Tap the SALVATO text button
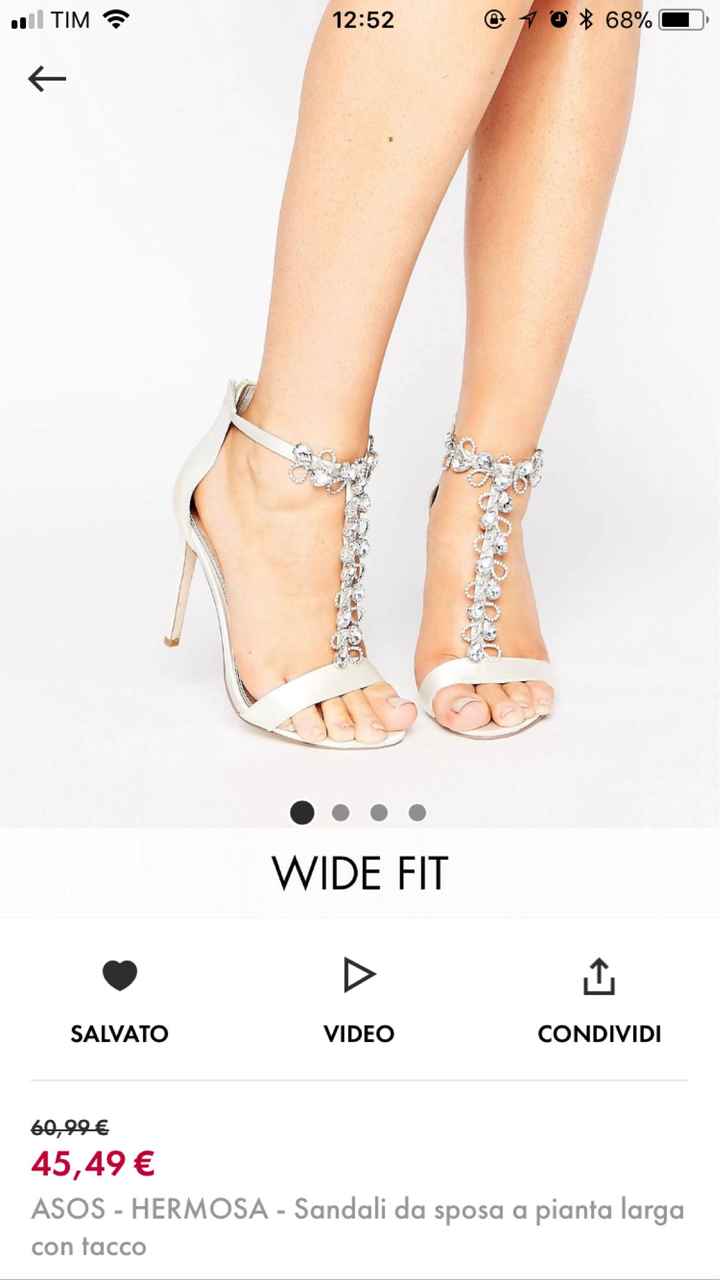720x1280 pixels. tap(120, 1034)
